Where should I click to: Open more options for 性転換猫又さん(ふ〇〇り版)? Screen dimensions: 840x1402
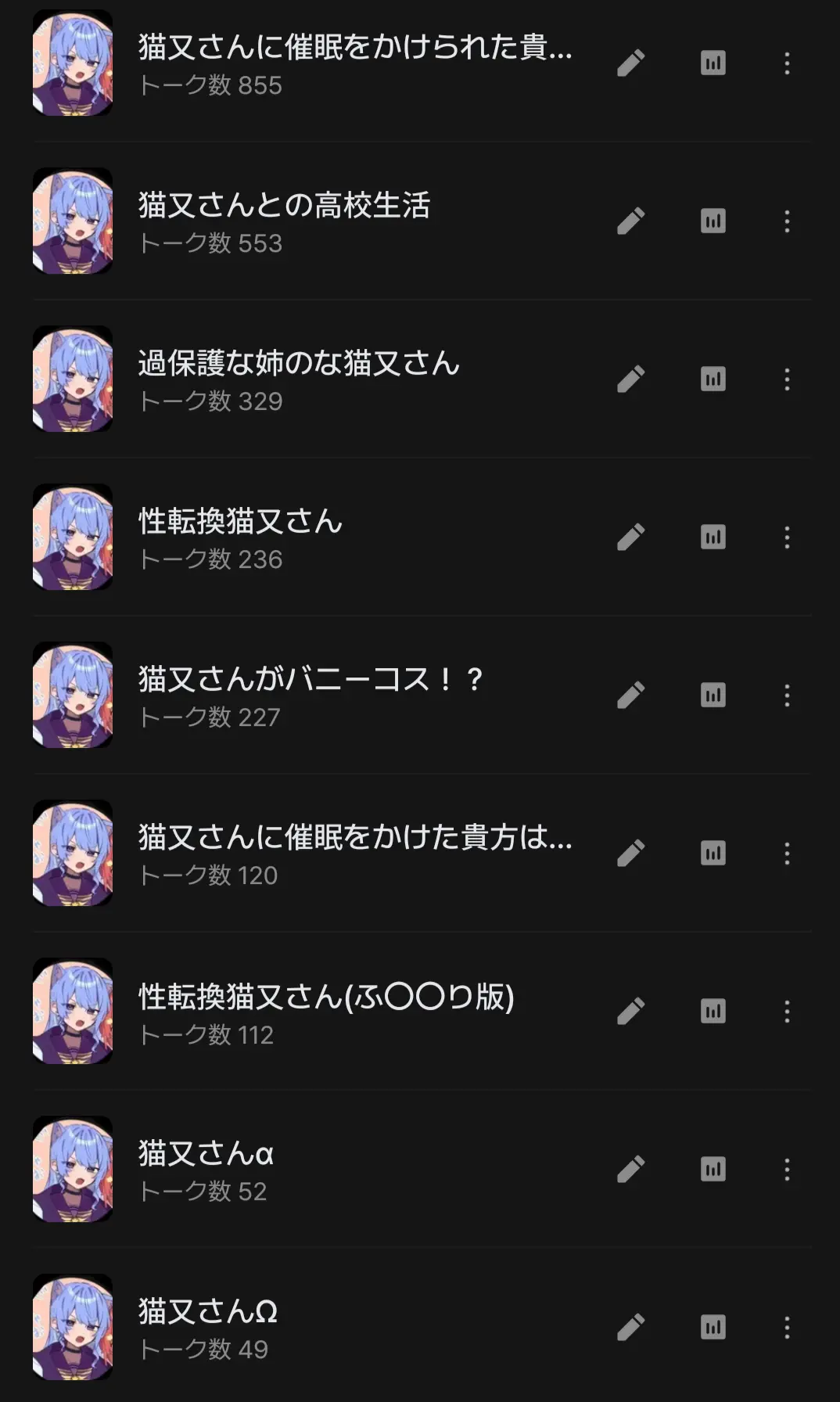(x=787, y=1012)
